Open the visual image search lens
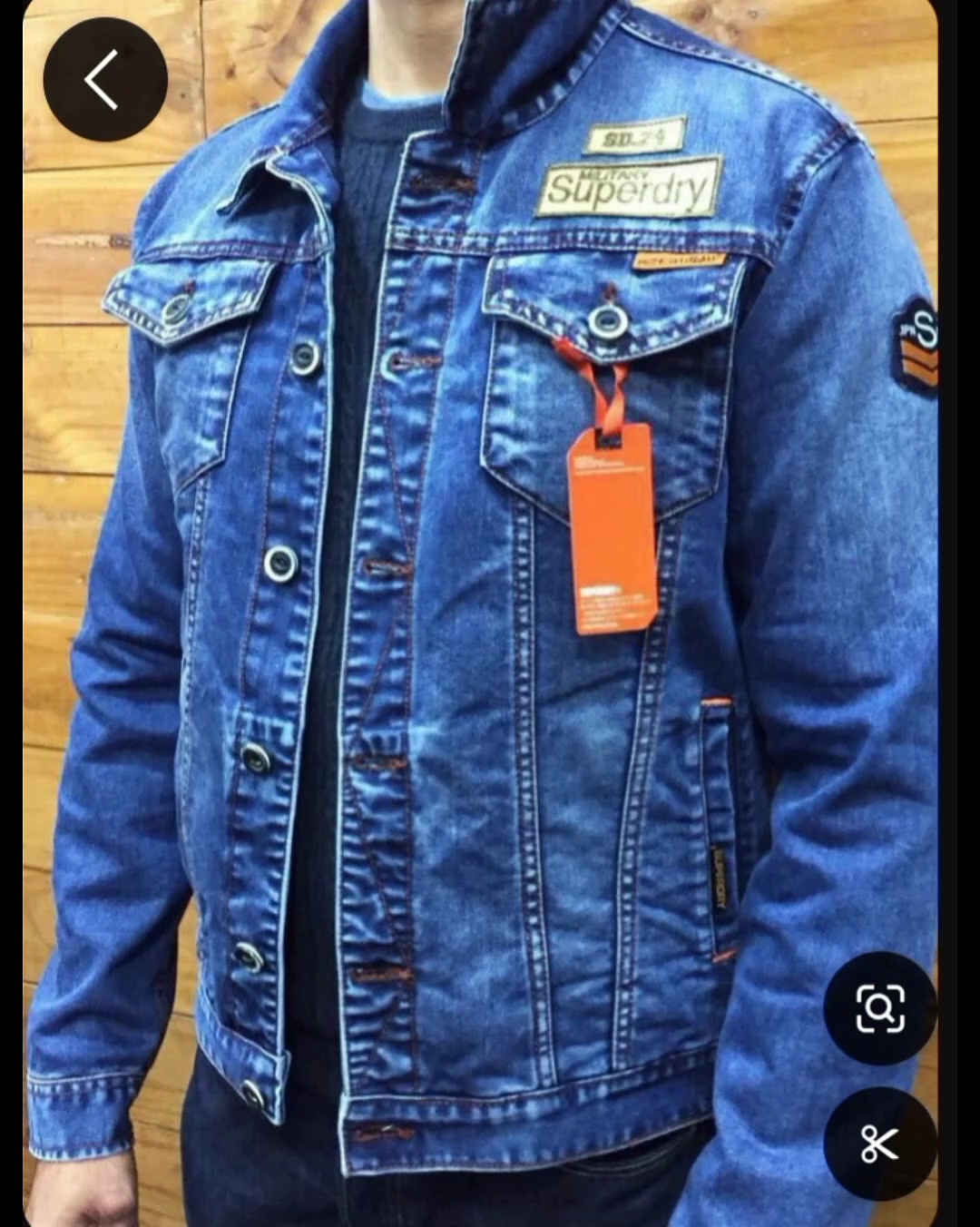This screenshot has width=980, height=1227. coord(879,1008)
